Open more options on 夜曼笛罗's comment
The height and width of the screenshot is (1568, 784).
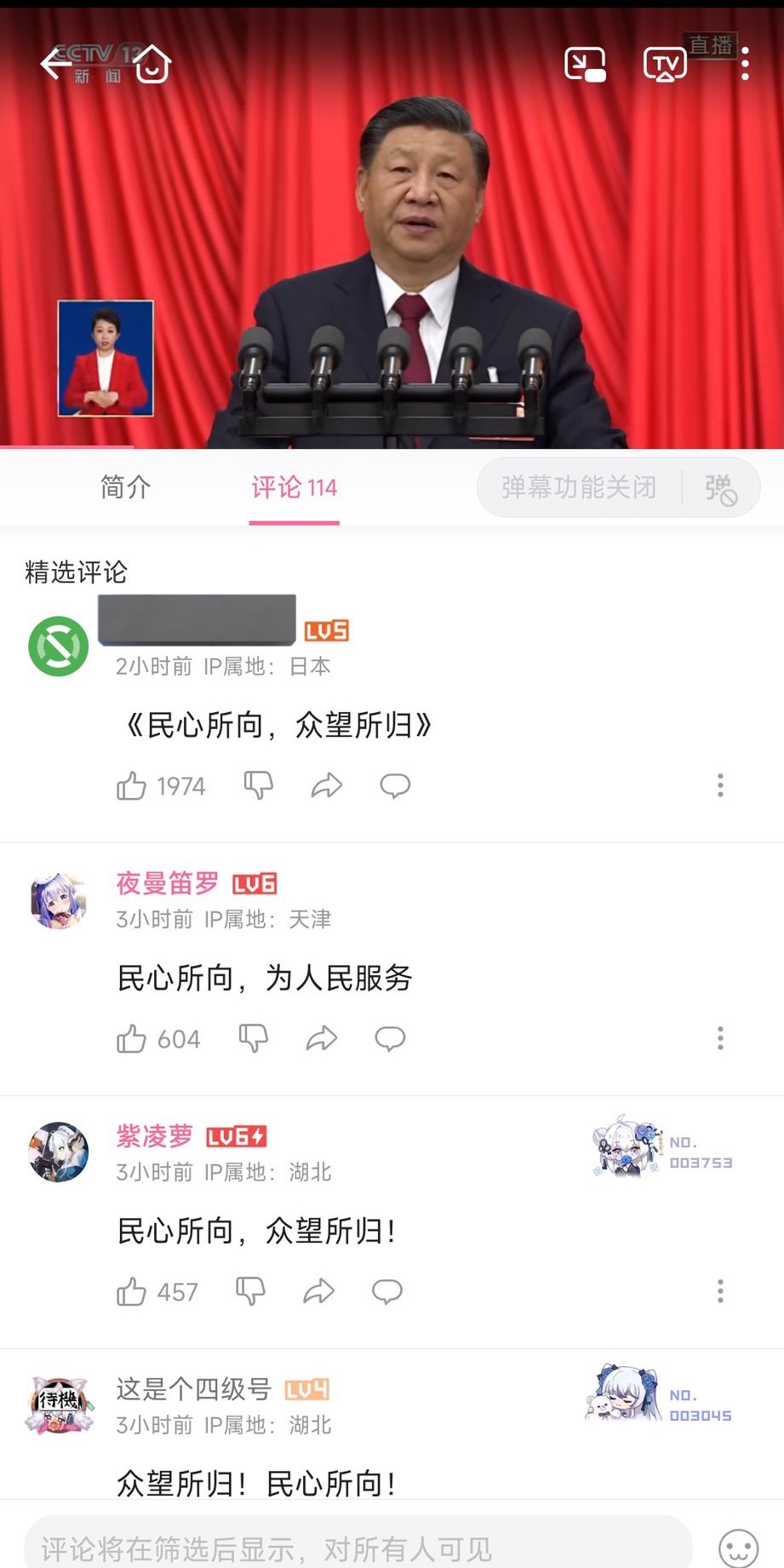click(x=720, y=1038)
